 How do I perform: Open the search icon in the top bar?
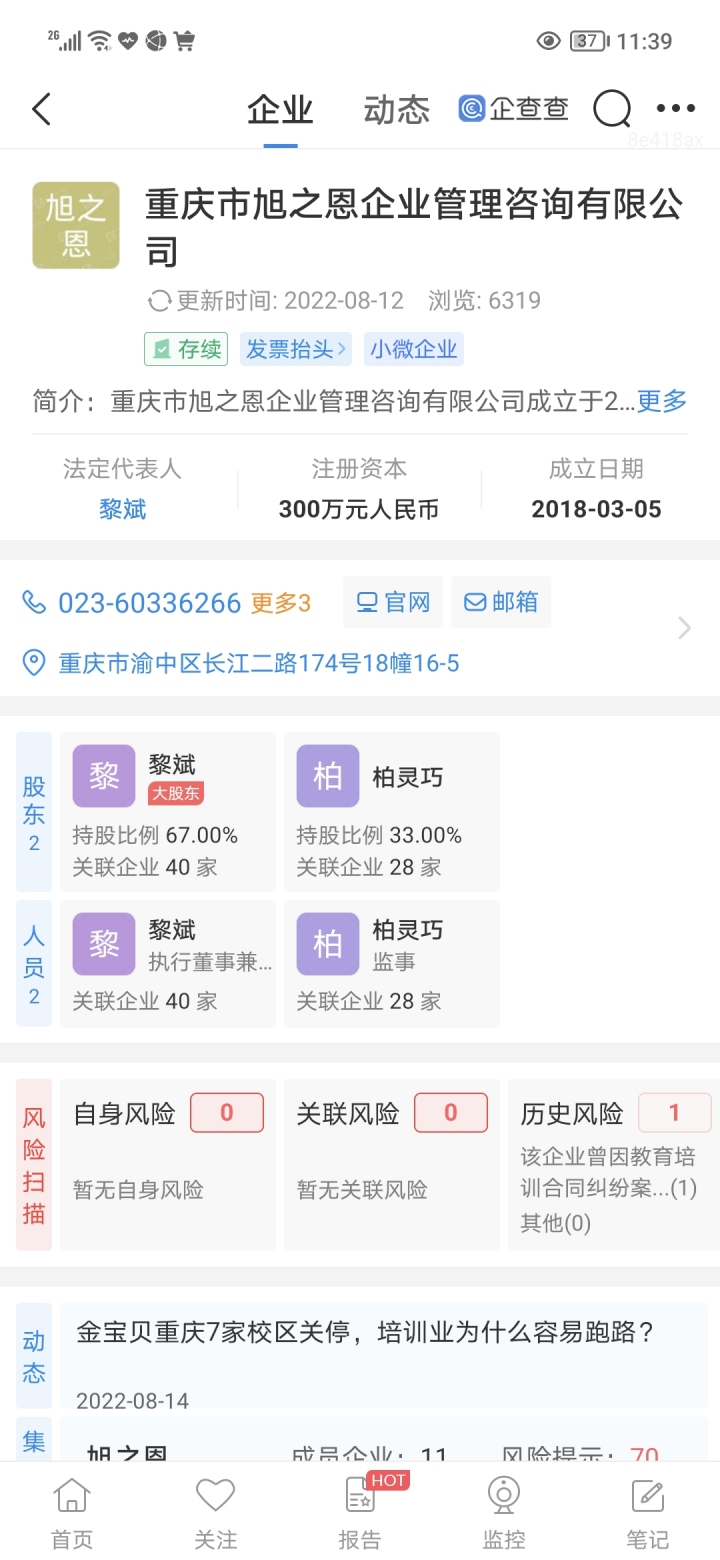pos(611,110)
